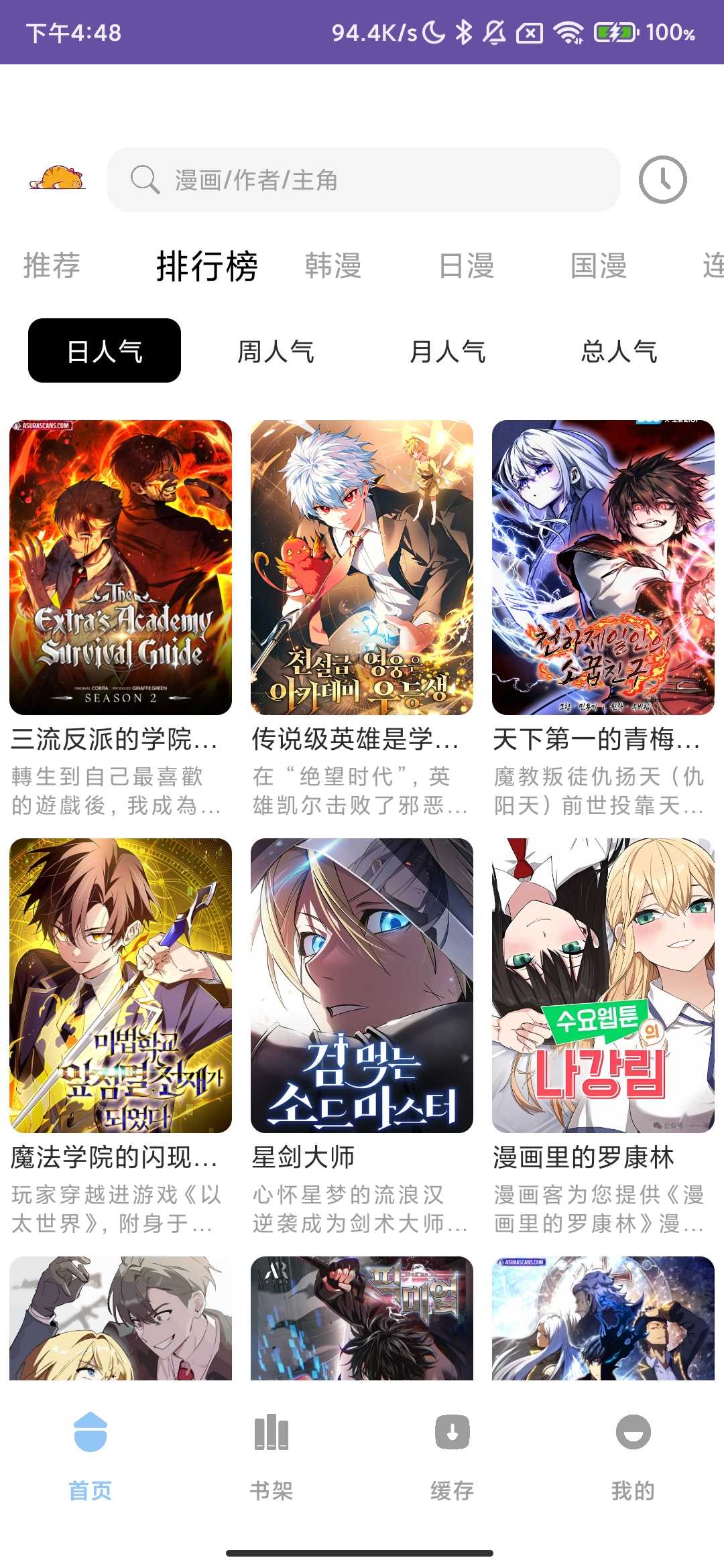Select the 日人气 ranking filter
724x1568 pixels.
pyautogui.click(x=105, y=351)
